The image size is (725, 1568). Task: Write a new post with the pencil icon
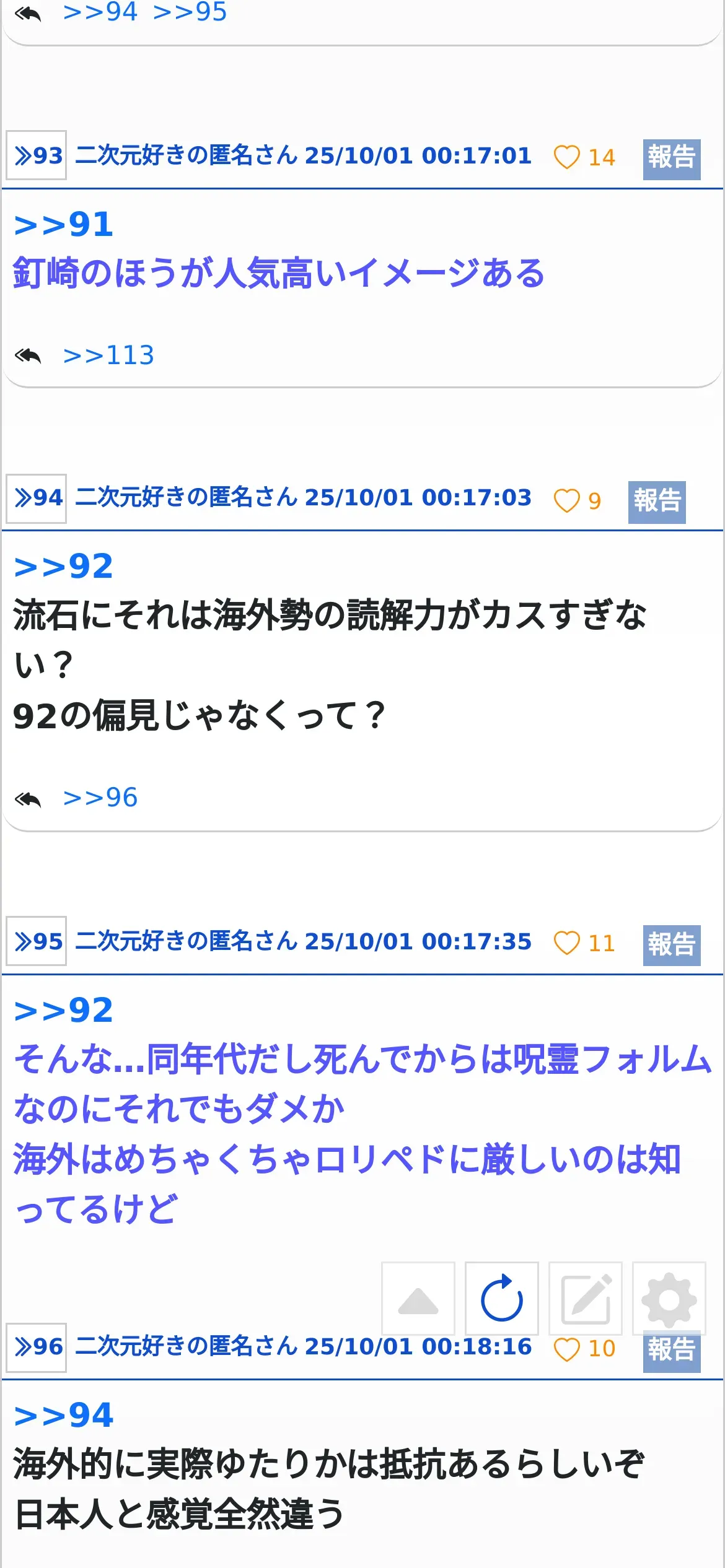click(x=586, y=1298)
